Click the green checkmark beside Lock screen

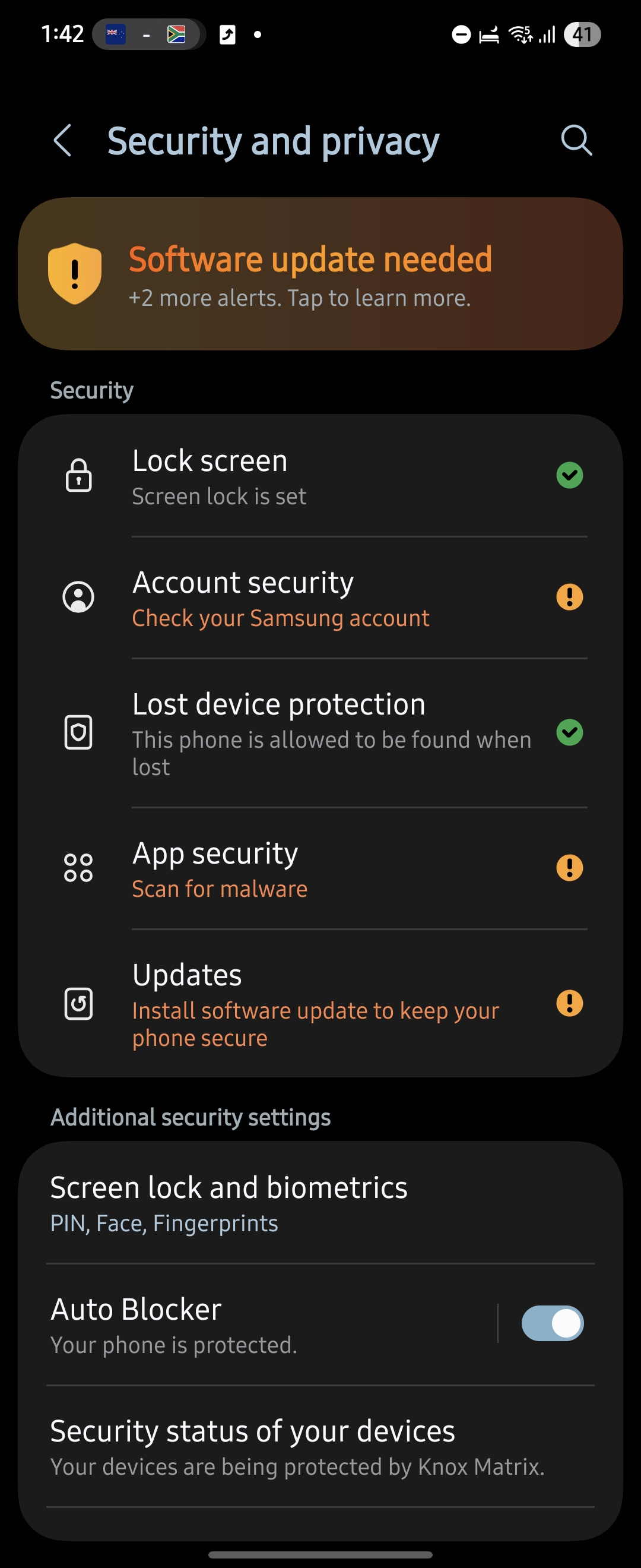(569, 475)
